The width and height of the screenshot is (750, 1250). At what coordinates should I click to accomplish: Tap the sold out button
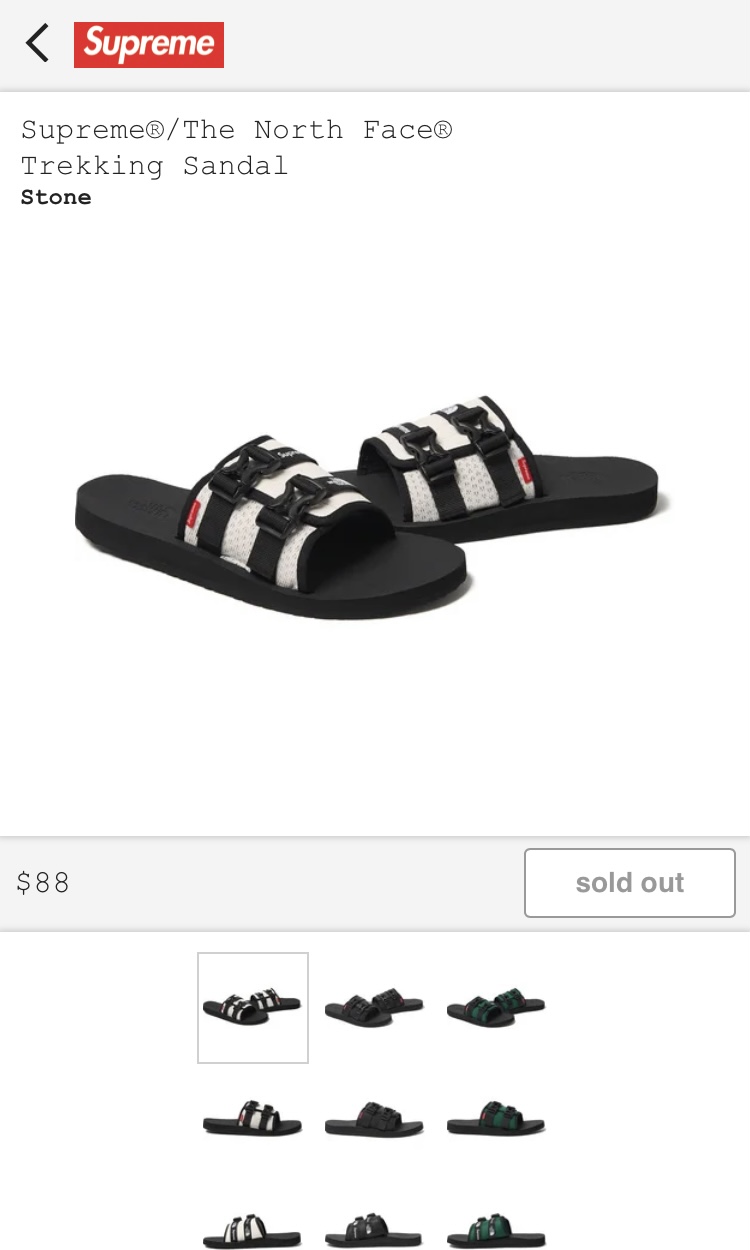click(x=630, y=883)
